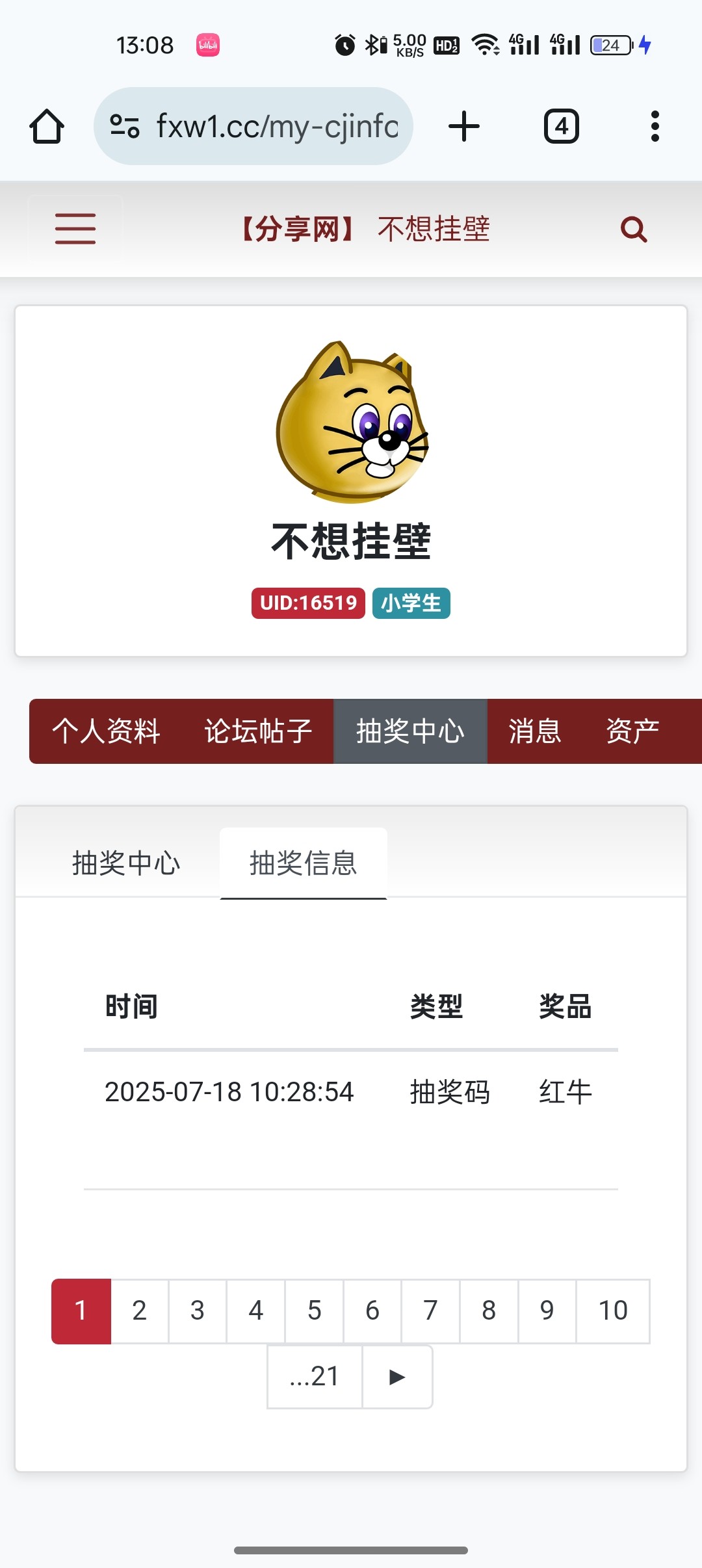Go to page 2
The height and width of the screenshot is (1568, 702).
[x=139, y=1311]
